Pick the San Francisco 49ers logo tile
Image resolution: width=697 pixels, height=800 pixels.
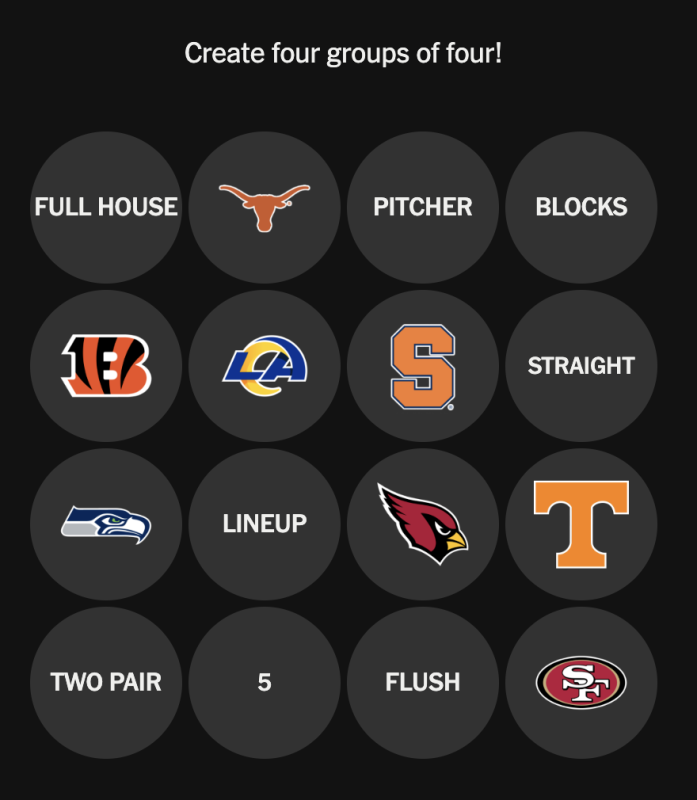click(581, 682)
